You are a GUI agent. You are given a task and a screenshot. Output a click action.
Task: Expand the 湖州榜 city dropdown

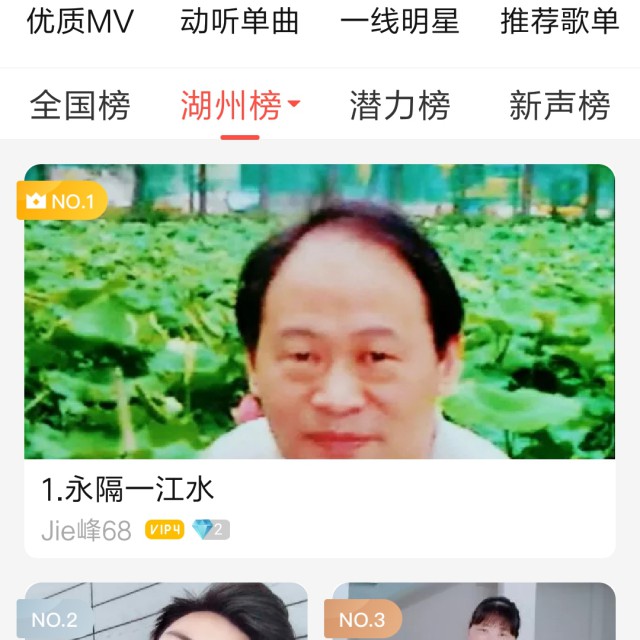tap(240, 105)
